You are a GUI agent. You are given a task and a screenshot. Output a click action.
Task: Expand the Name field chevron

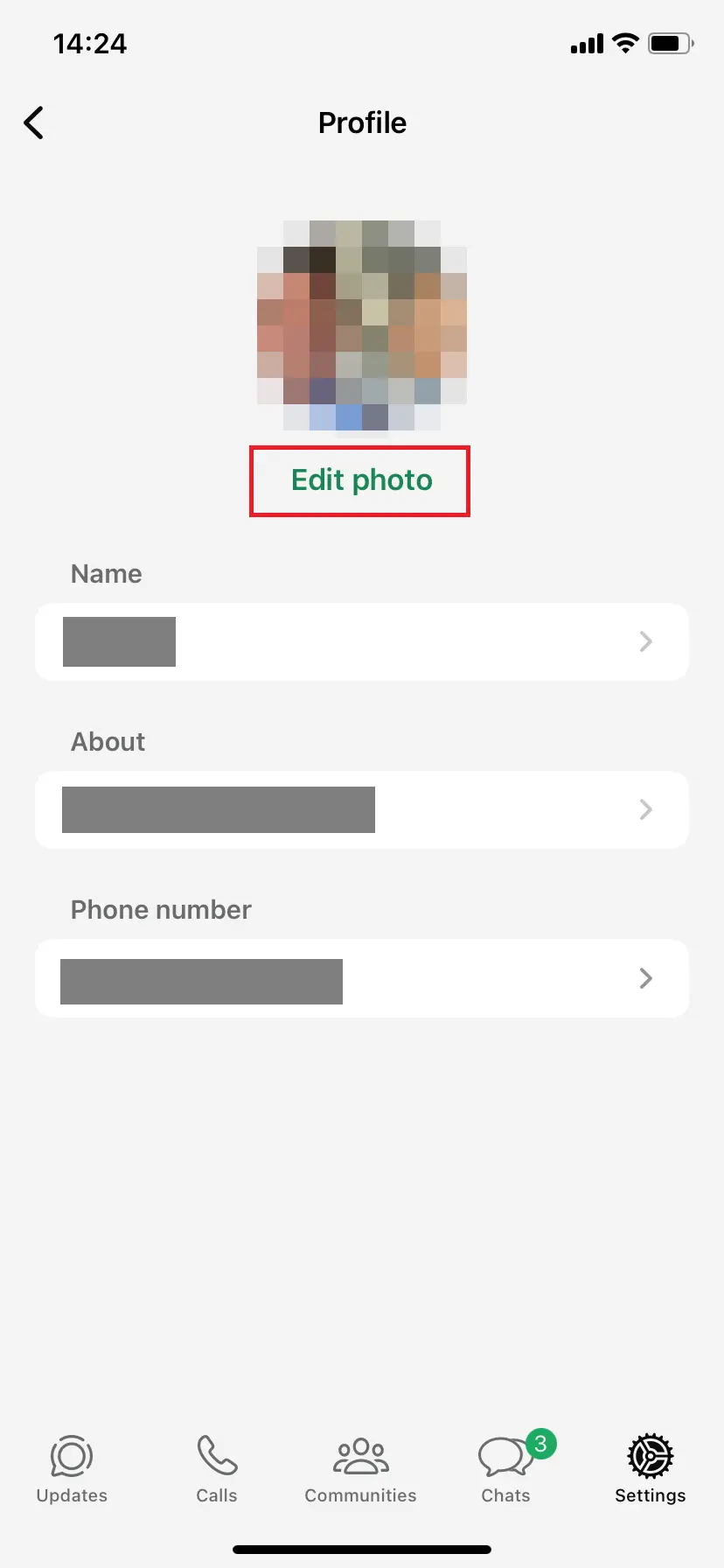coord(645,641)
